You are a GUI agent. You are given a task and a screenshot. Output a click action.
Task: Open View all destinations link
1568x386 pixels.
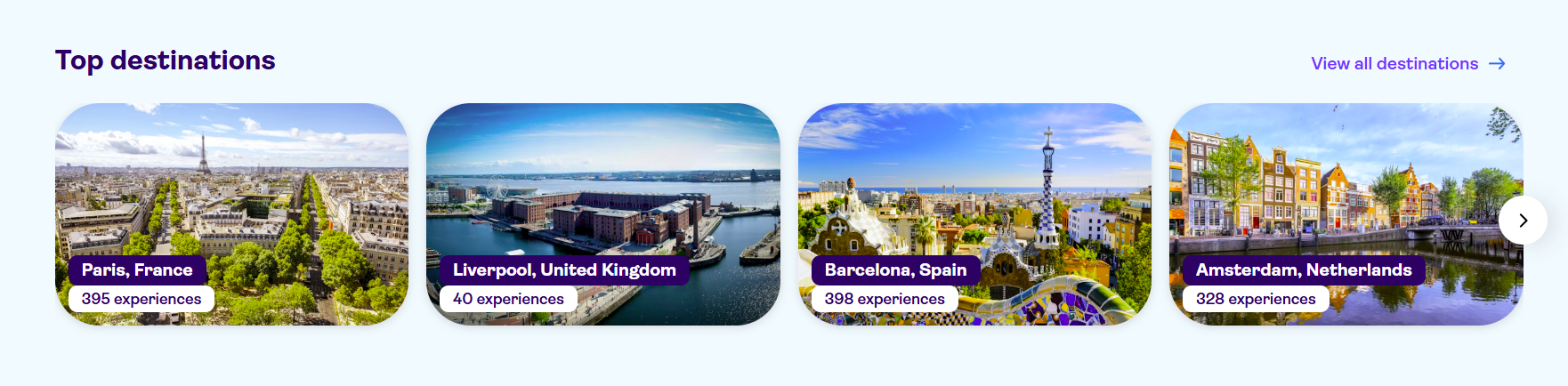coord(1407,64)
